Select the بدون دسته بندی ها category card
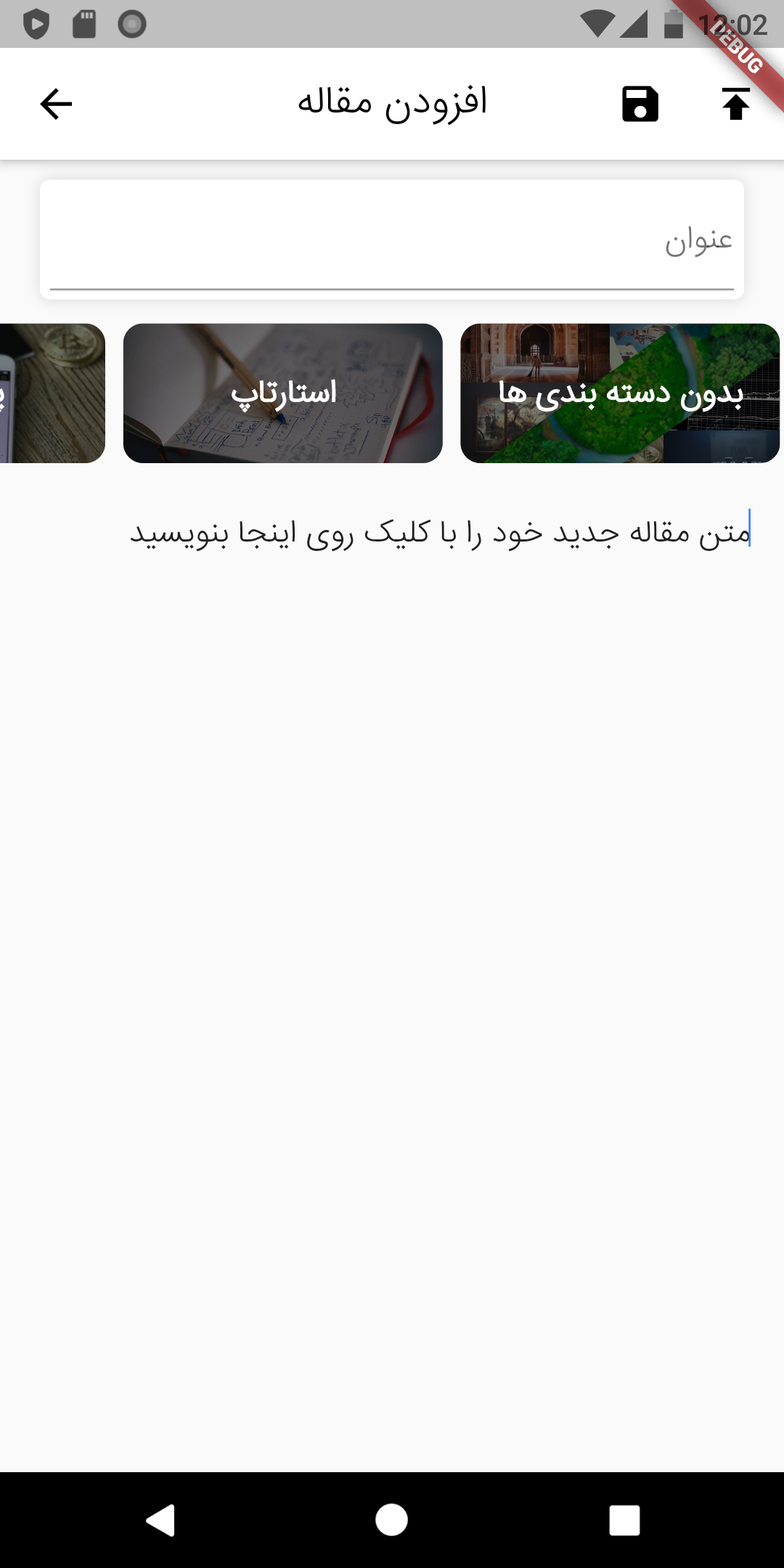The width and height of the screenshot is (784, 1568). click(x=620, y=393)
